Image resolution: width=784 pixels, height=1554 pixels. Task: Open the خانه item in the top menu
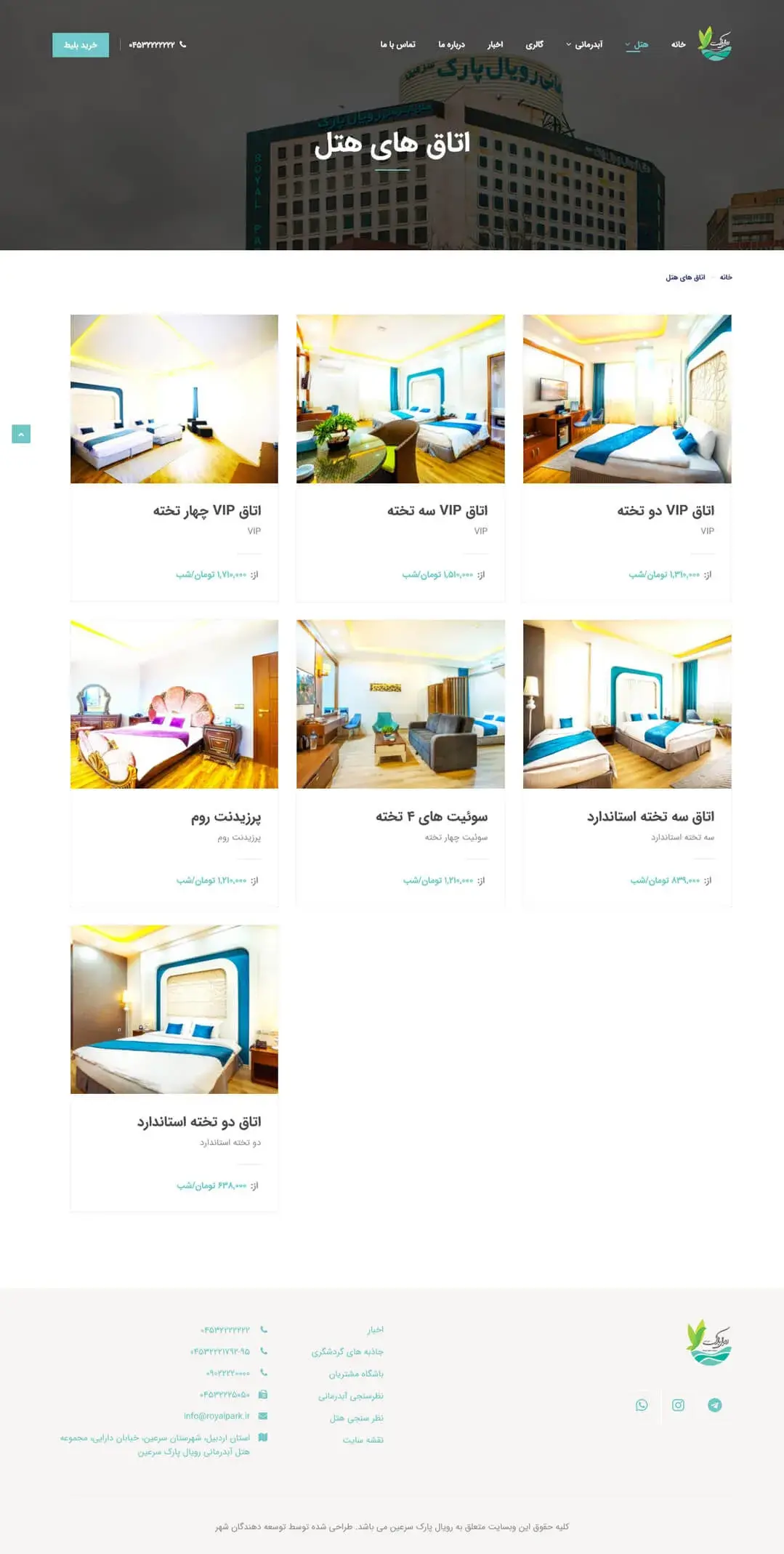point(678,45)
